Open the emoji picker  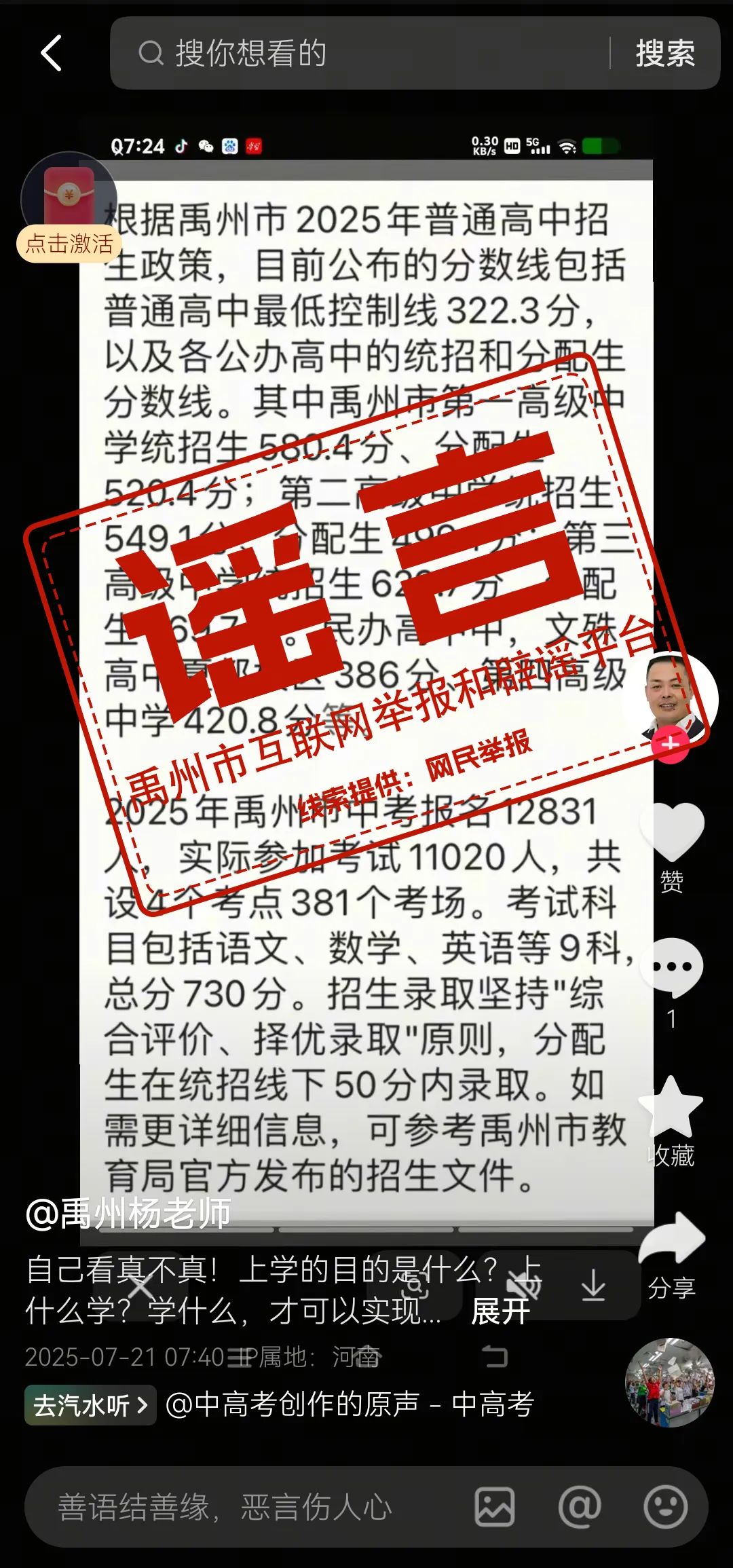point(665,1507)
